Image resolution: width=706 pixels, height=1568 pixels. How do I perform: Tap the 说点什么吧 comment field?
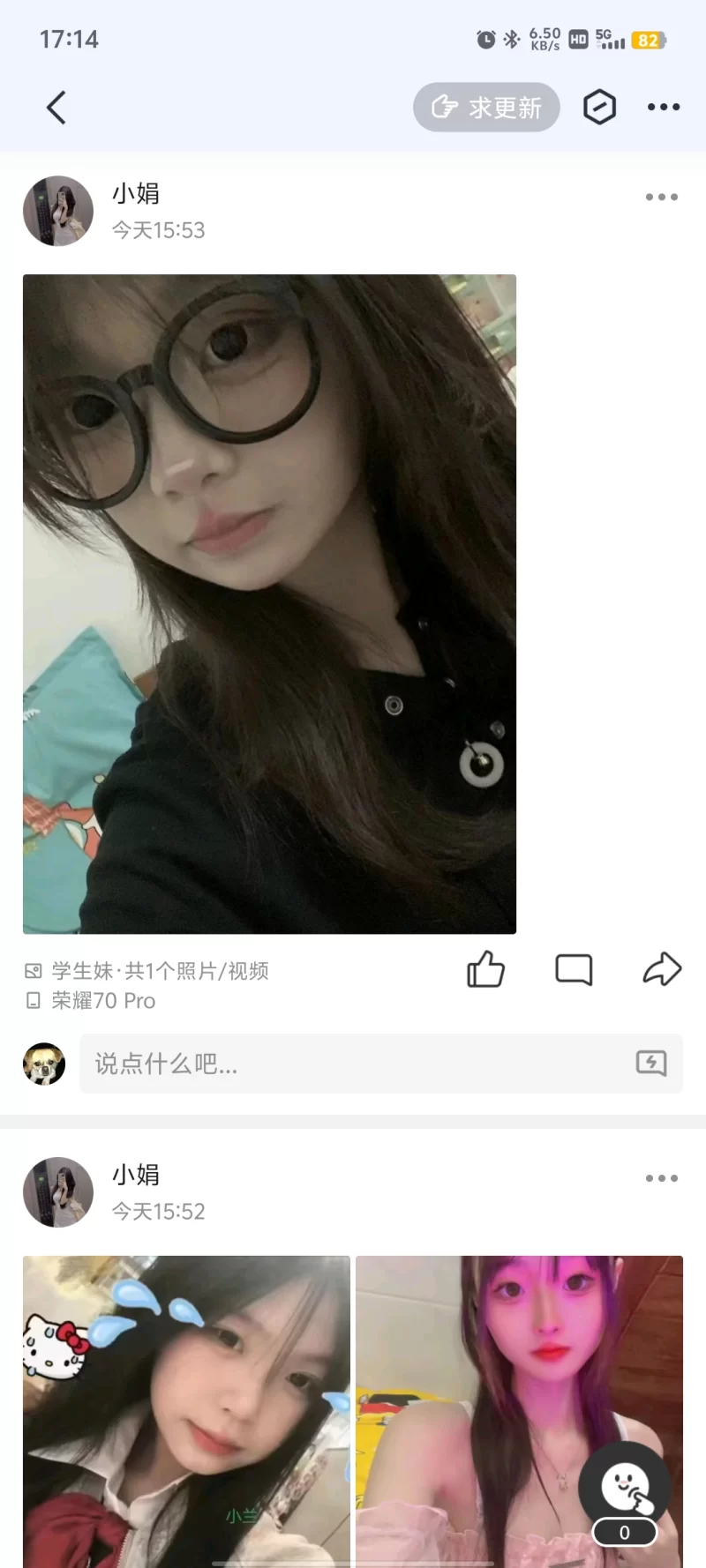pyautogui.click(x=353, y=1064)
